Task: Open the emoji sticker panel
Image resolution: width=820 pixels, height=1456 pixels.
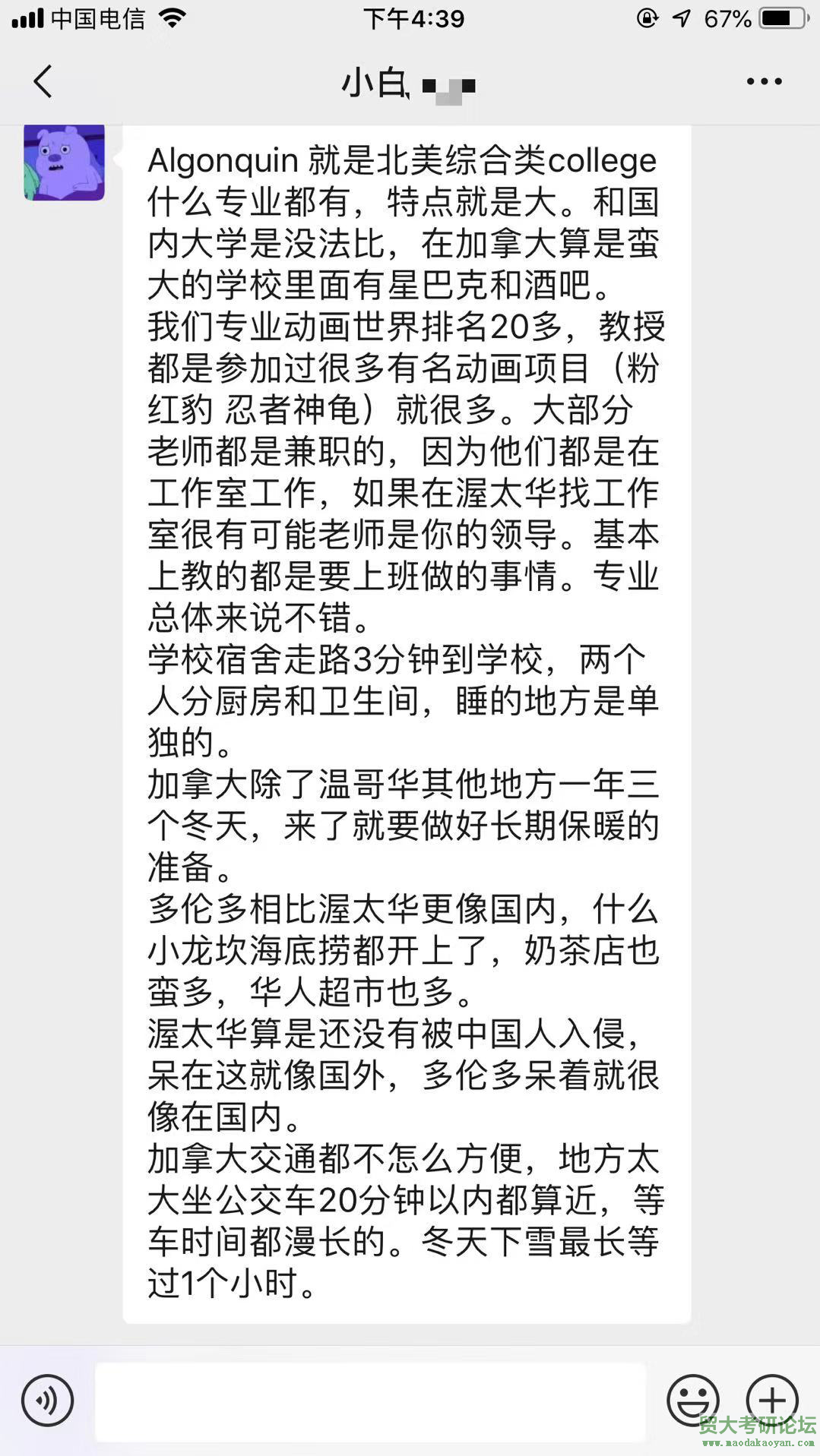Action: coord(692,1400)
